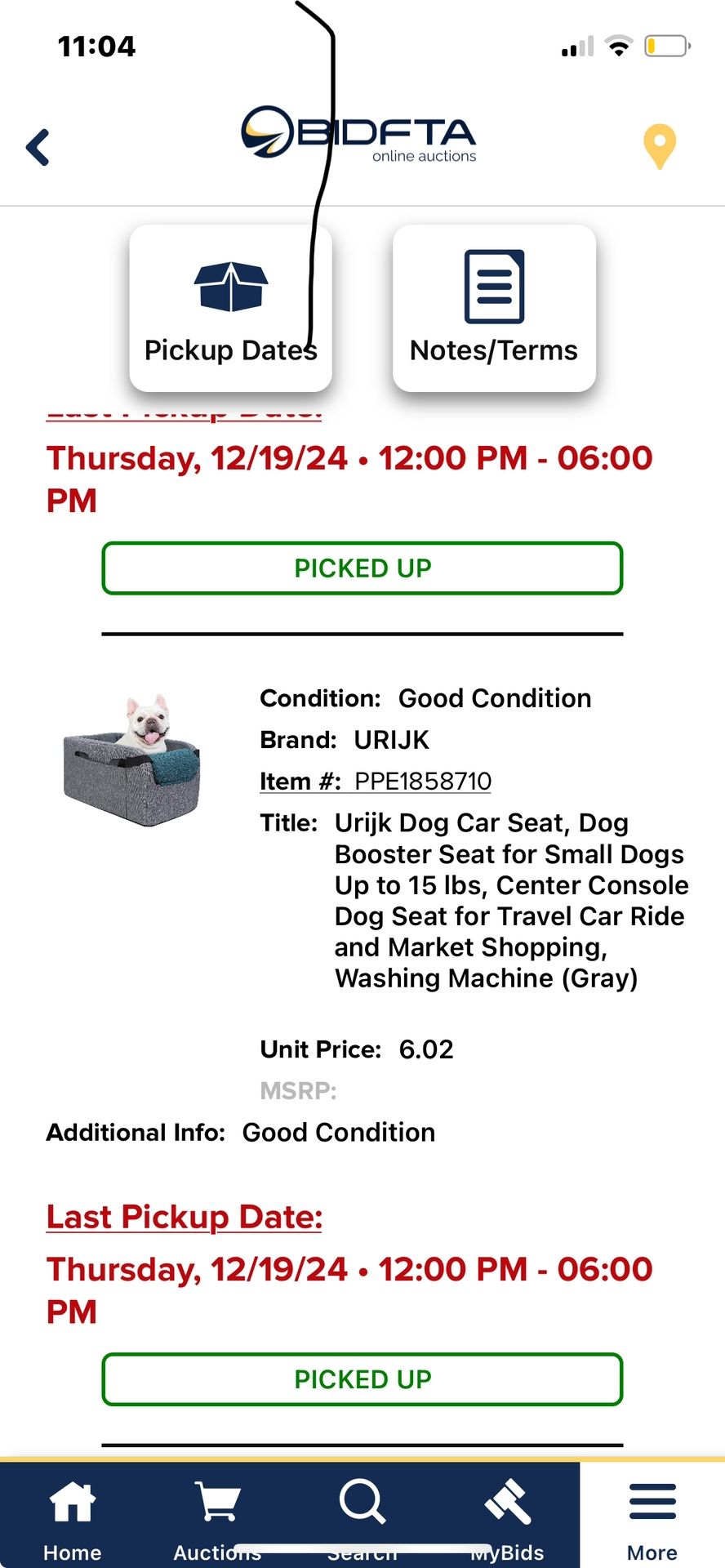Go back to the previous screen
This screenshot has width=725, height=1568.
click(x=38, y=148)
